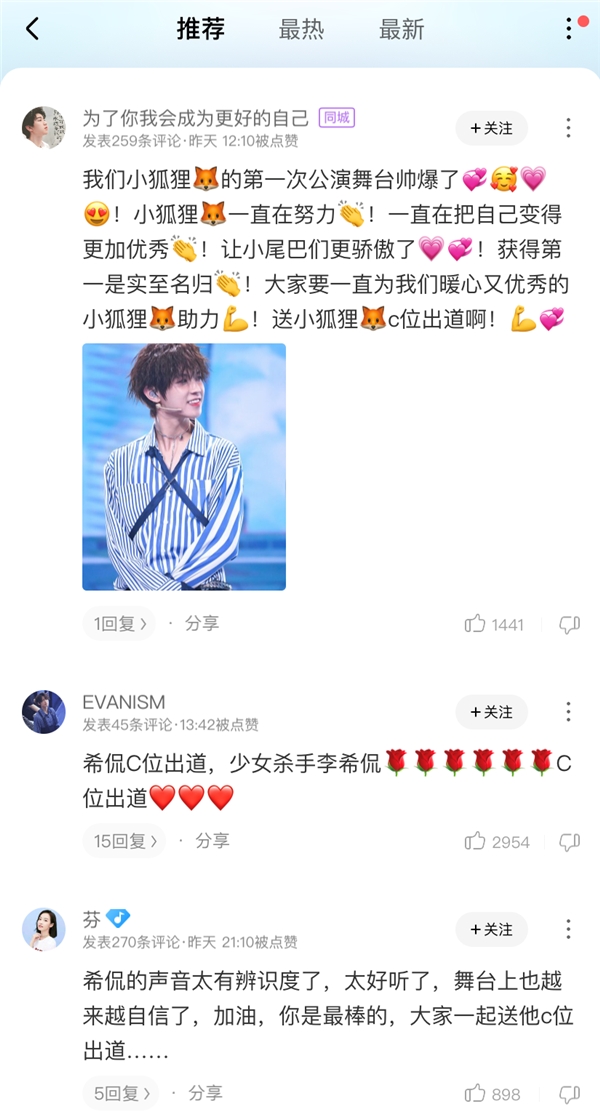Screen dimensions: 600x1114
Task: Follow the user EVANISM
Action: (x=491, y=712)
